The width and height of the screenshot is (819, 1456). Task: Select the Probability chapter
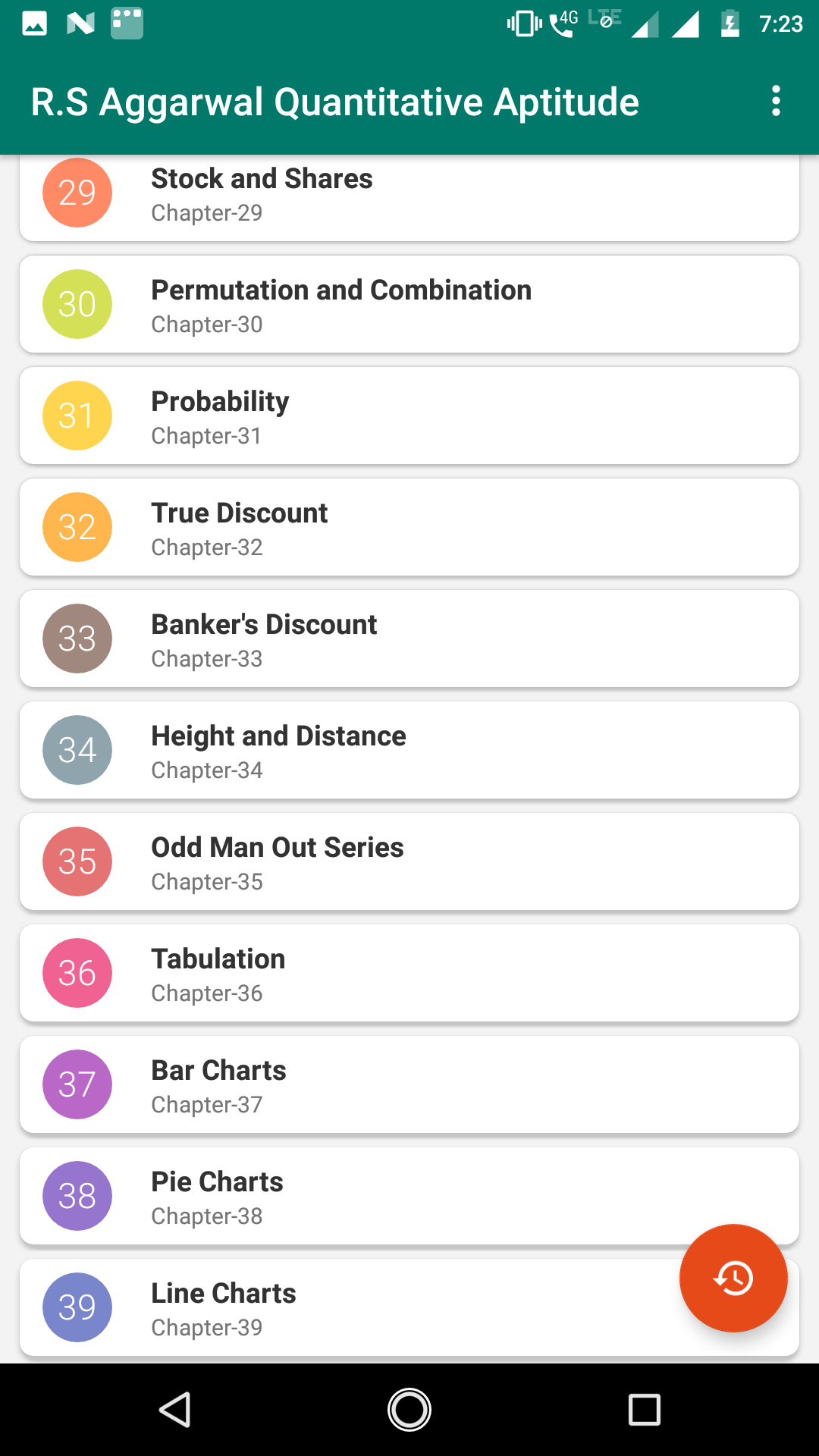[x=409, y=416]
